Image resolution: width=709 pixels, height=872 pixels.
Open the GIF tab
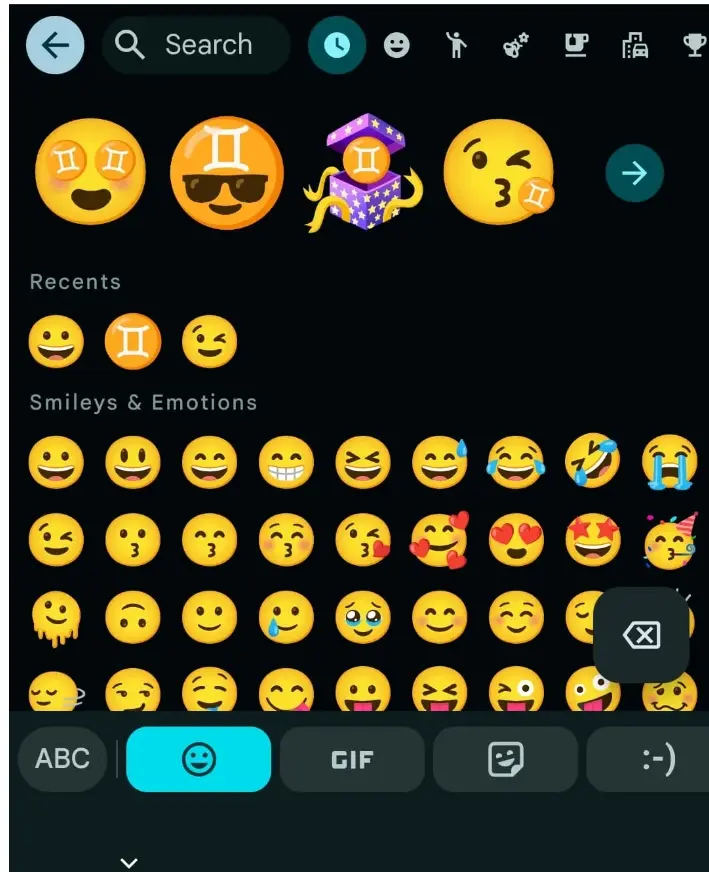tap(352, 760)
